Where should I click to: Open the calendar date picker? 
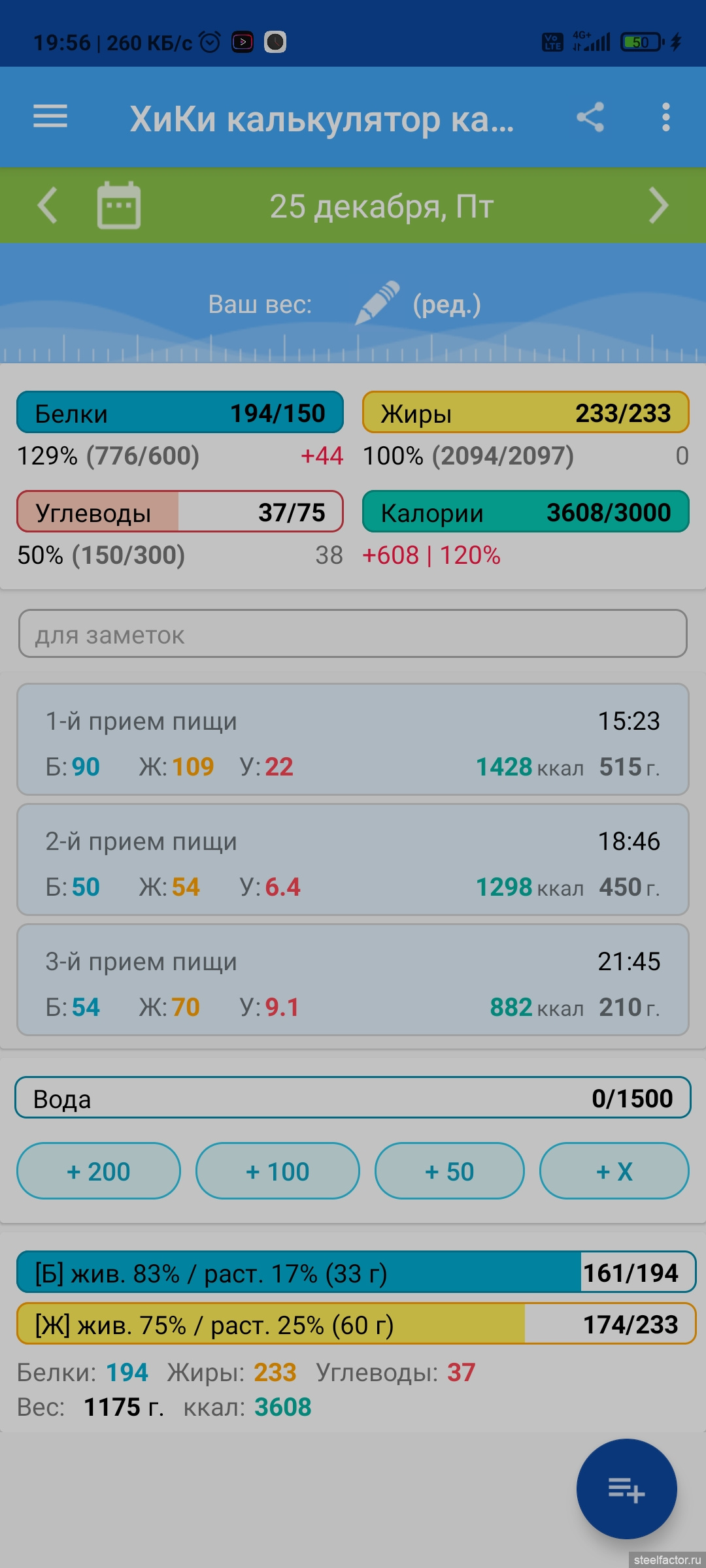pos(119,205)
